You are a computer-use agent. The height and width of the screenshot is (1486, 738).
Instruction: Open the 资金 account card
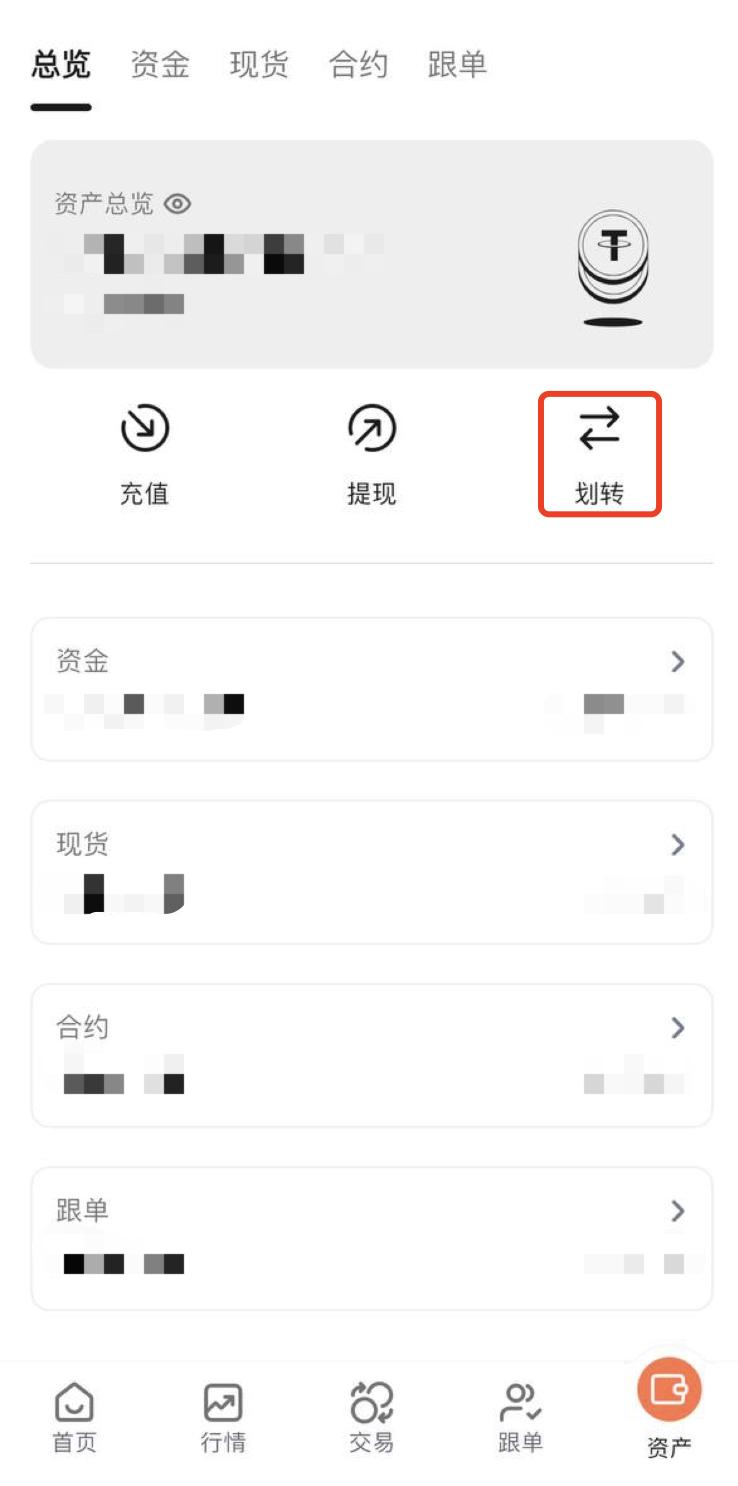click(x=372, y=689)
